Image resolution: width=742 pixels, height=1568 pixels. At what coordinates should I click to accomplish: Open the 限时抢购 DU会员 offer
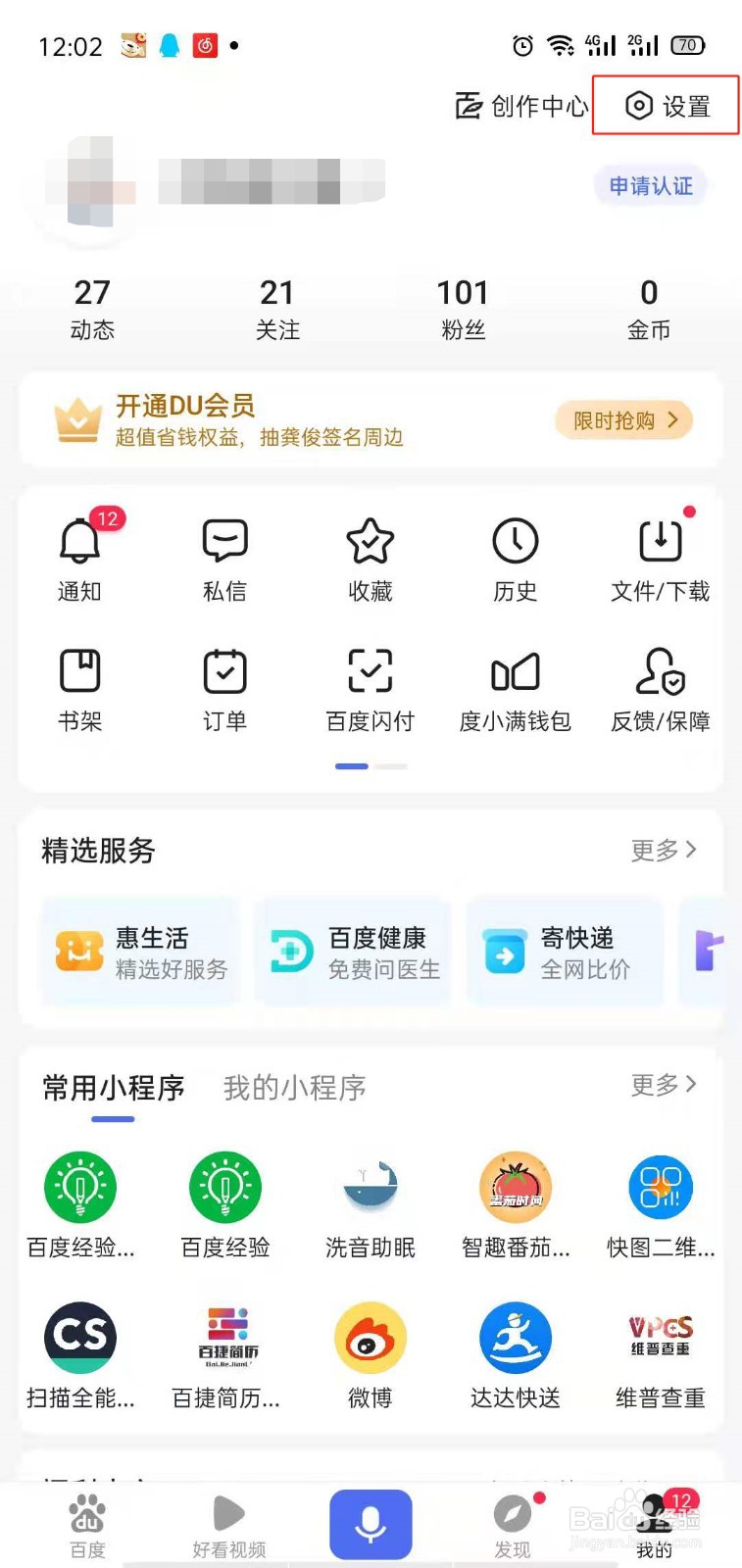point(624,420)
